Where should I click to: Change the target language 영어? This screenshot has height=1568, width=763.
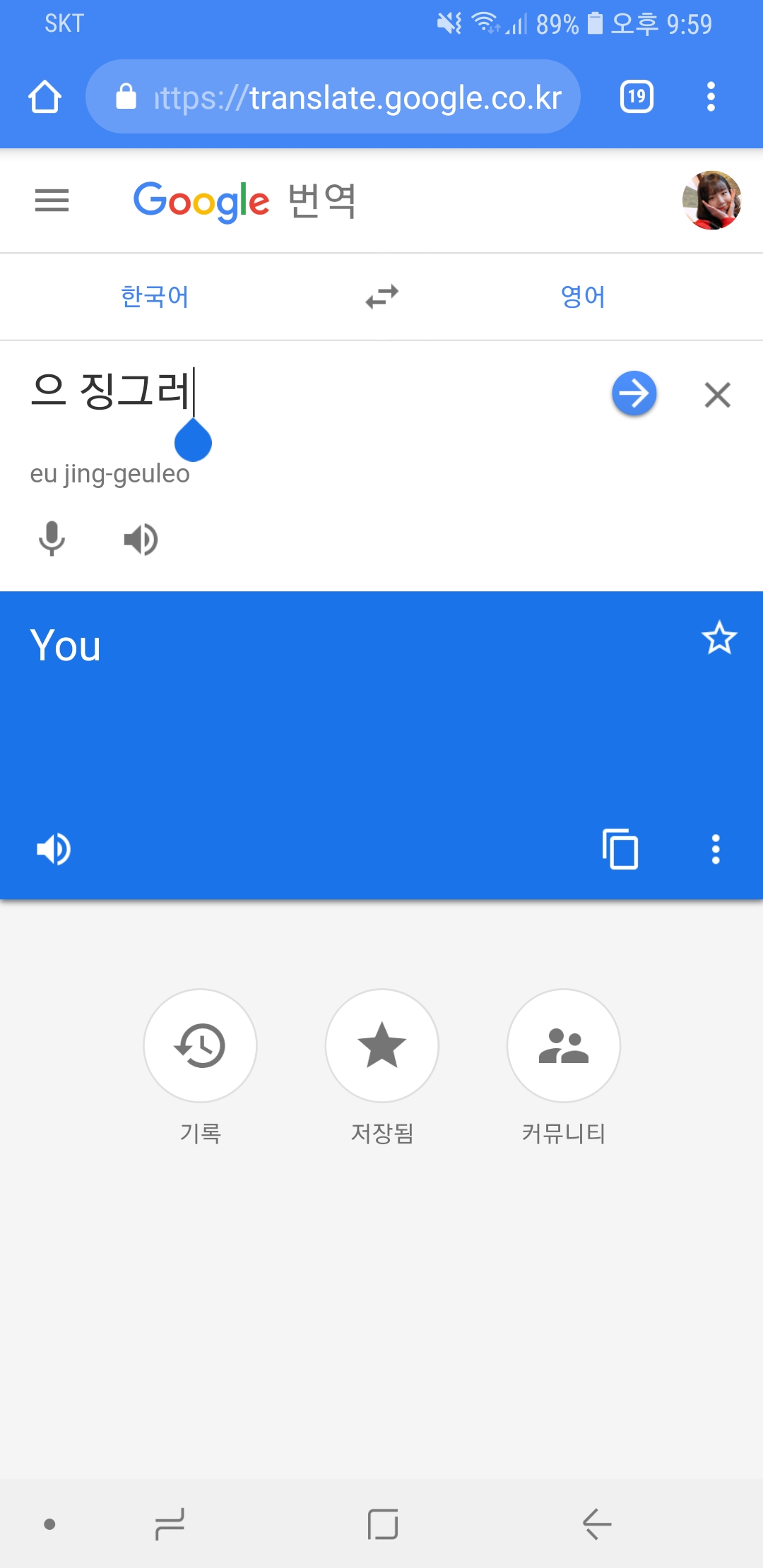point(583,297)
